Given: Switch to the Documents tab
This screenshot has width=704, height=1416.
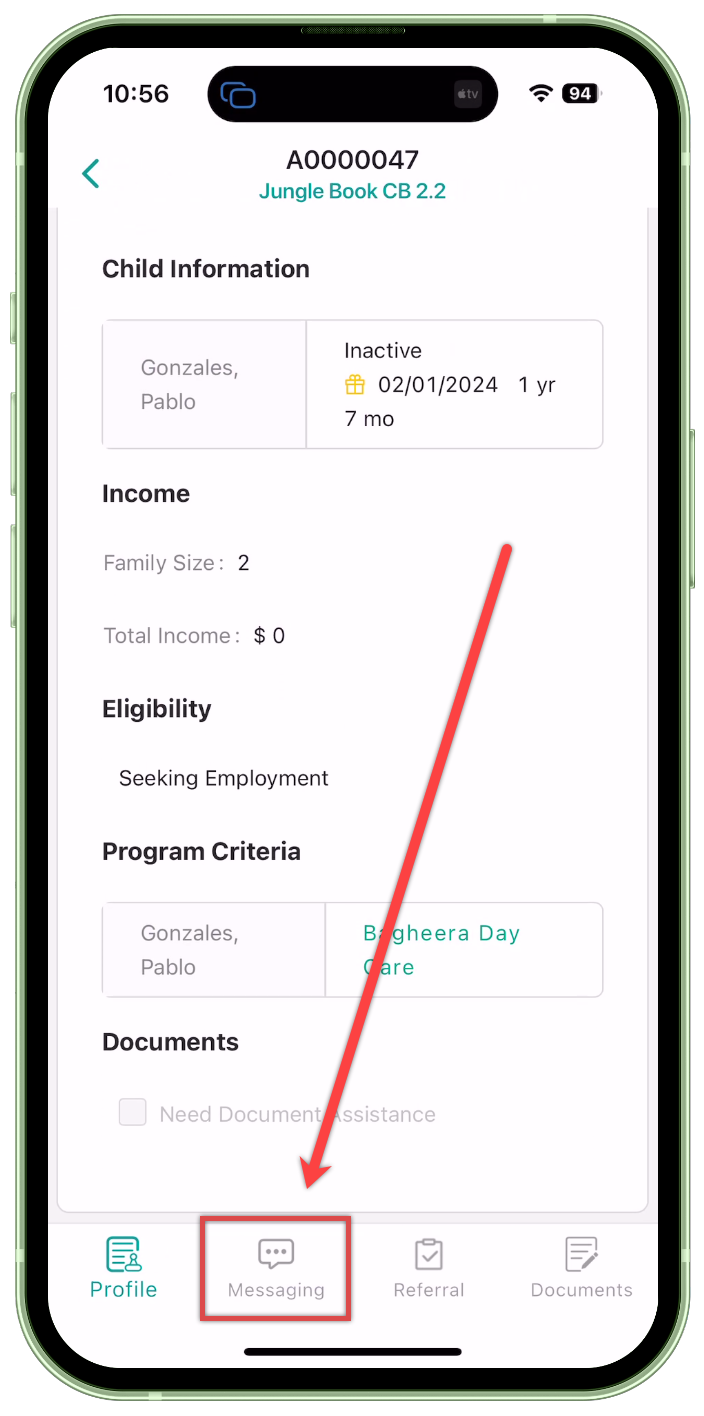Looking at the screenshot, I should click(x=581, y=1268).
